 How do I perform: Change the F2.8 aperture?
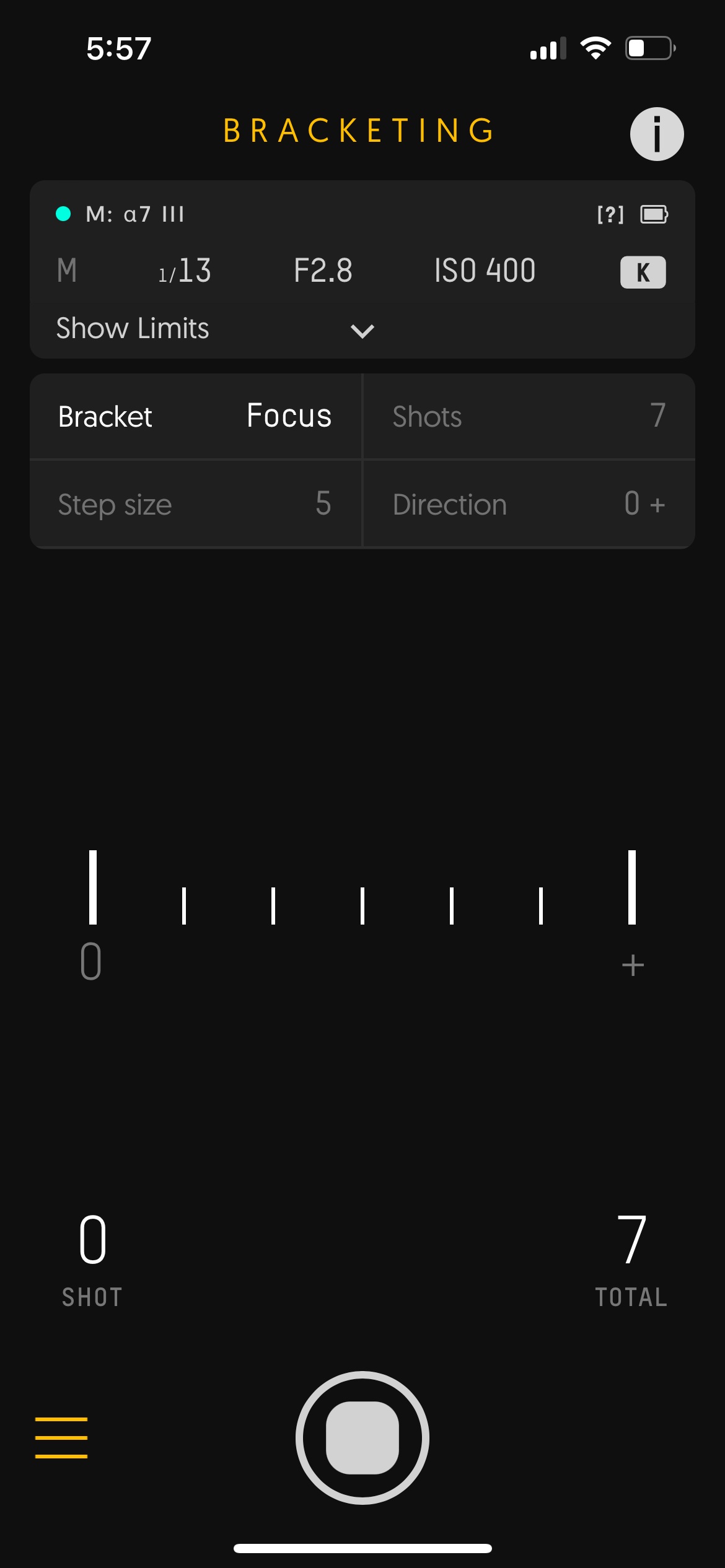pyautogui.click(x=323, y=271)
